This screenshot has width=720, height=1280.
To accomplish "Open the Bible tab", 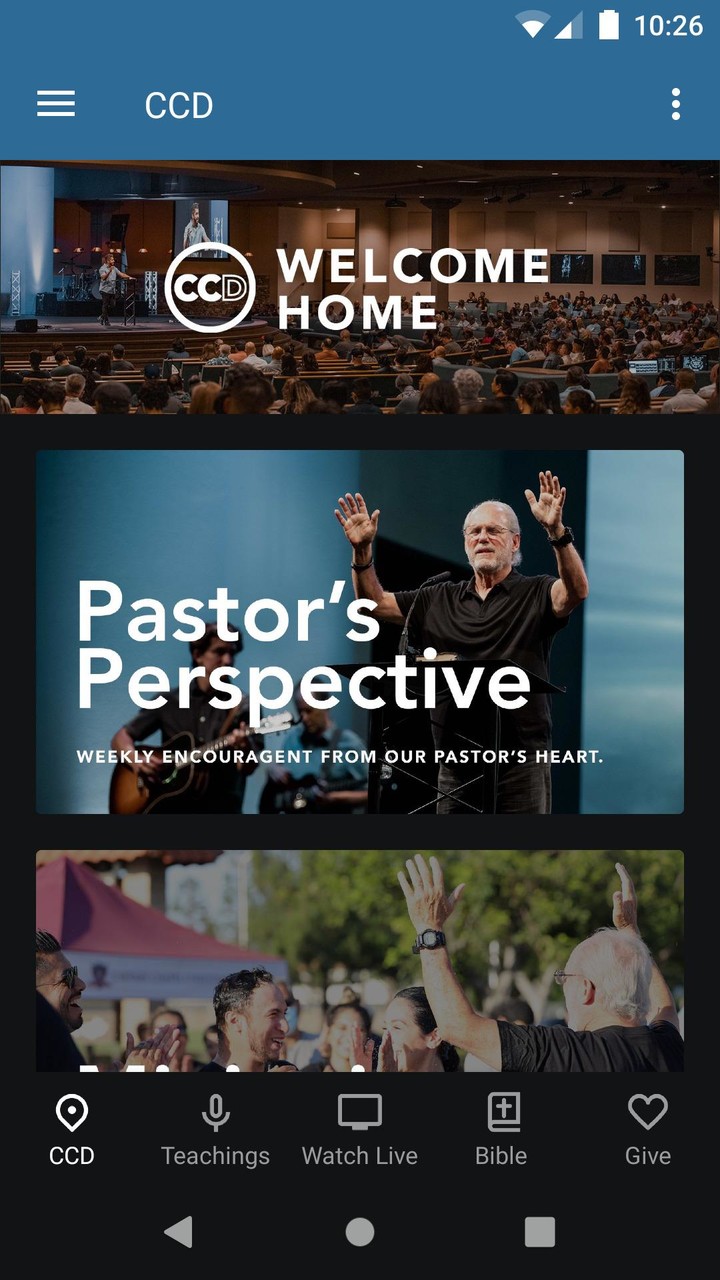I will tap(501, 1131).
